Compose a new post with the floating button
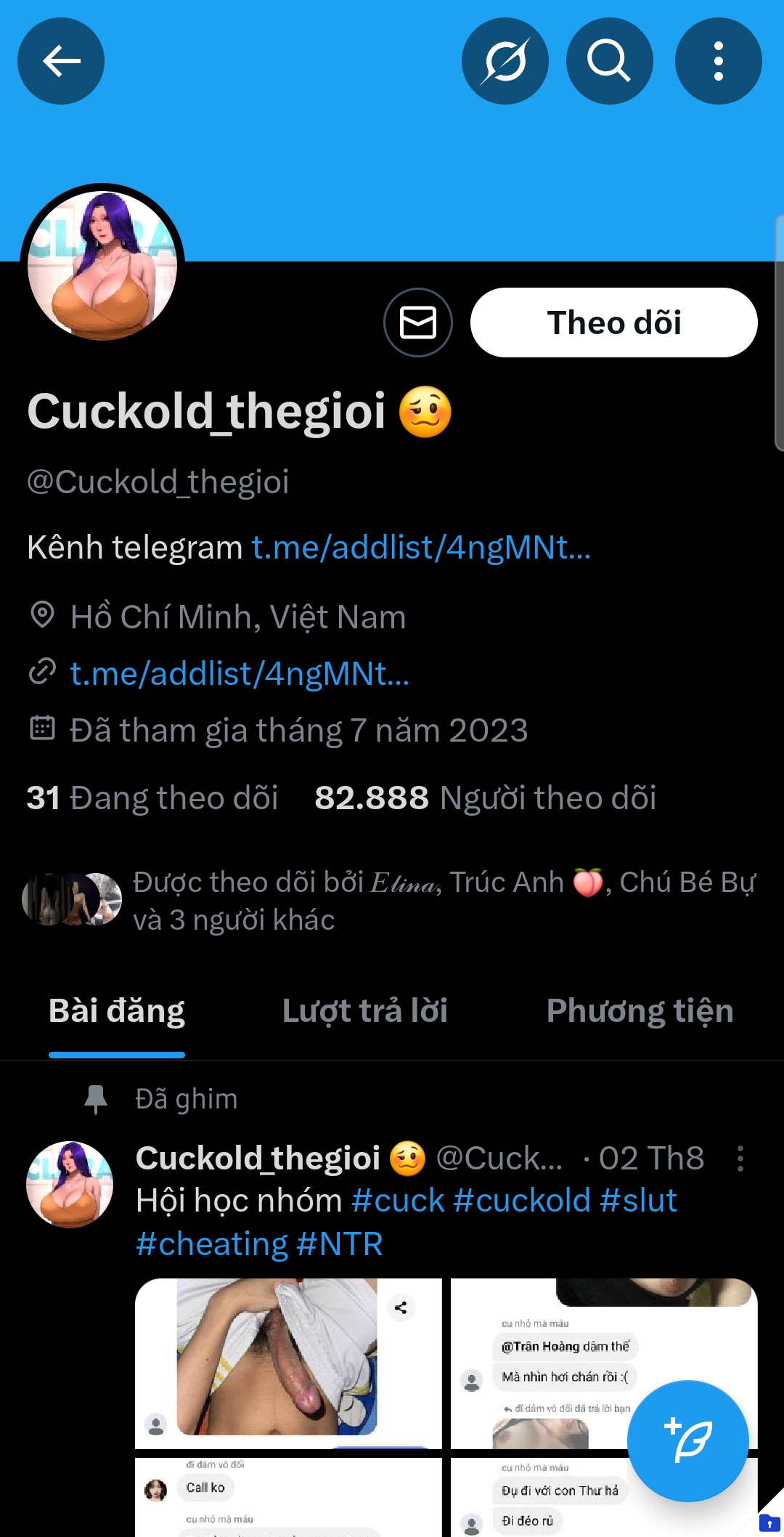The height and width of the screenshot is (1537, 784). [x=687, y=1441]
